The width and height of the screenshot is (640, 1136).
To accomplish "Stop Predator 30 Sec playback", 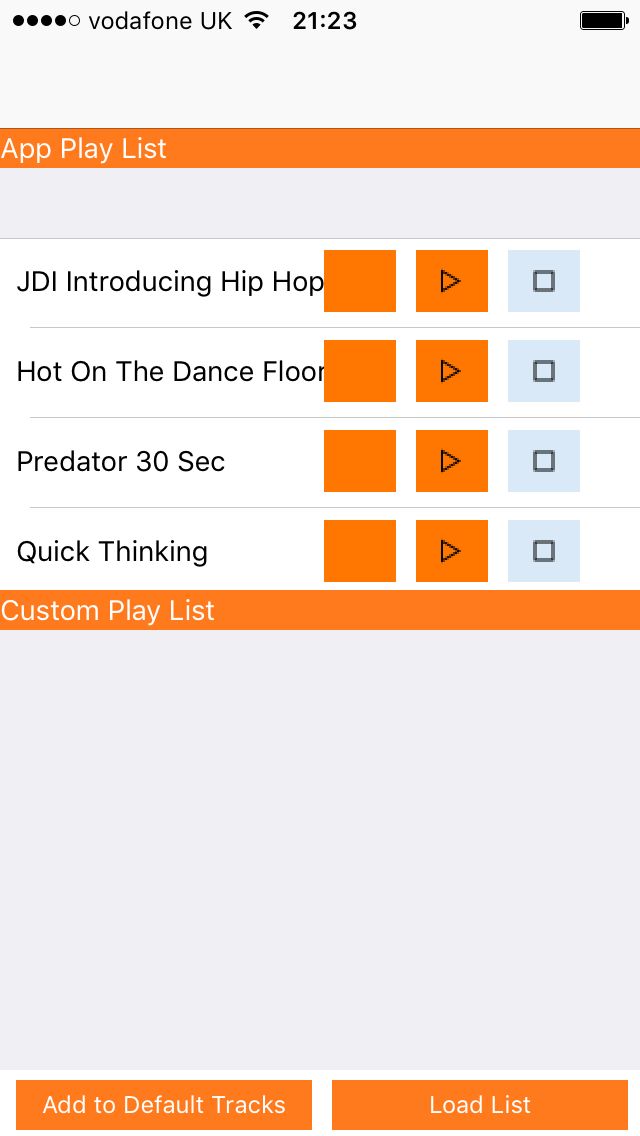I will tap(544, 461).
